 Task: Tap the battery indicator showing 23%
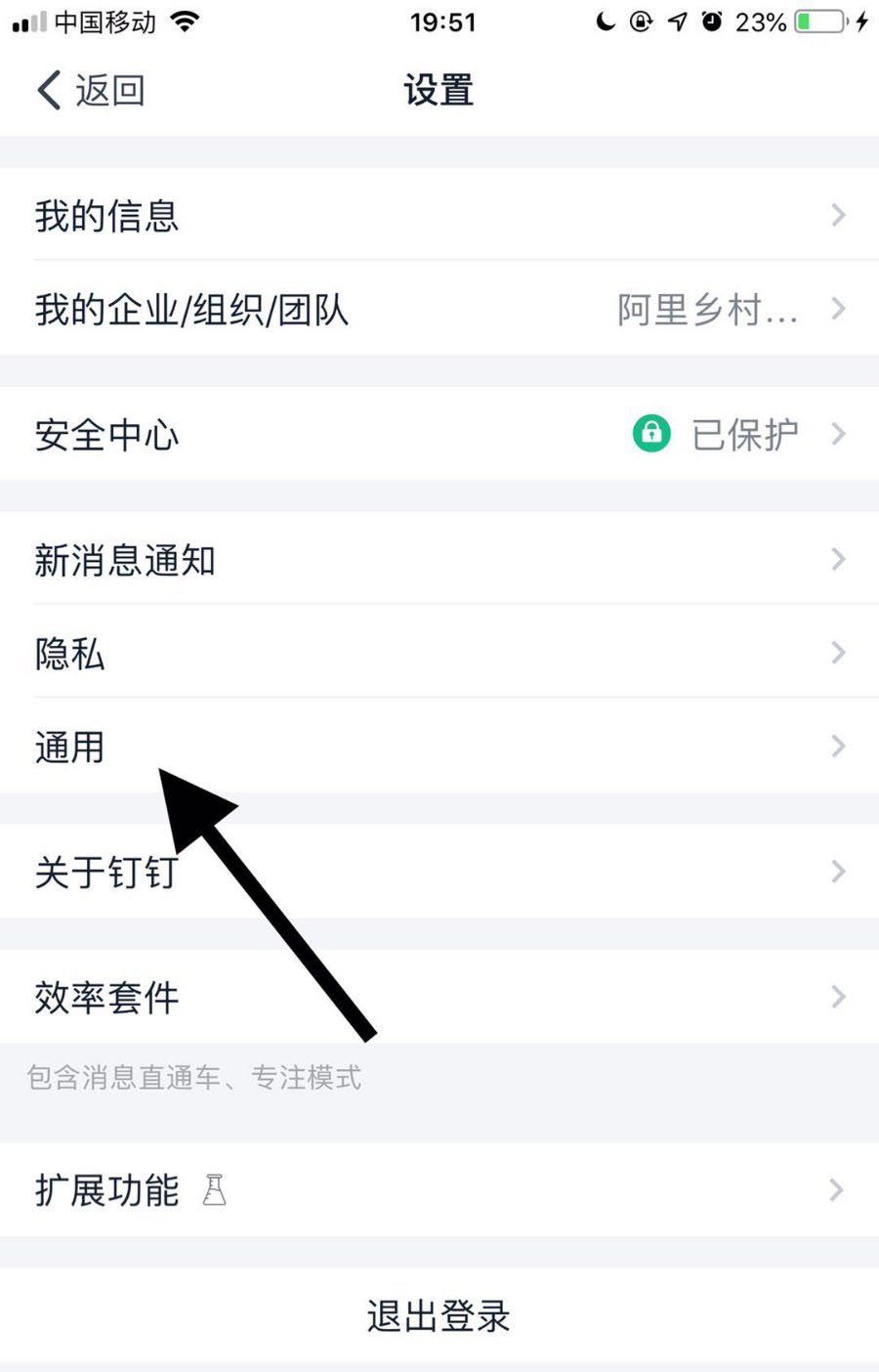click(x=816, y=21)
